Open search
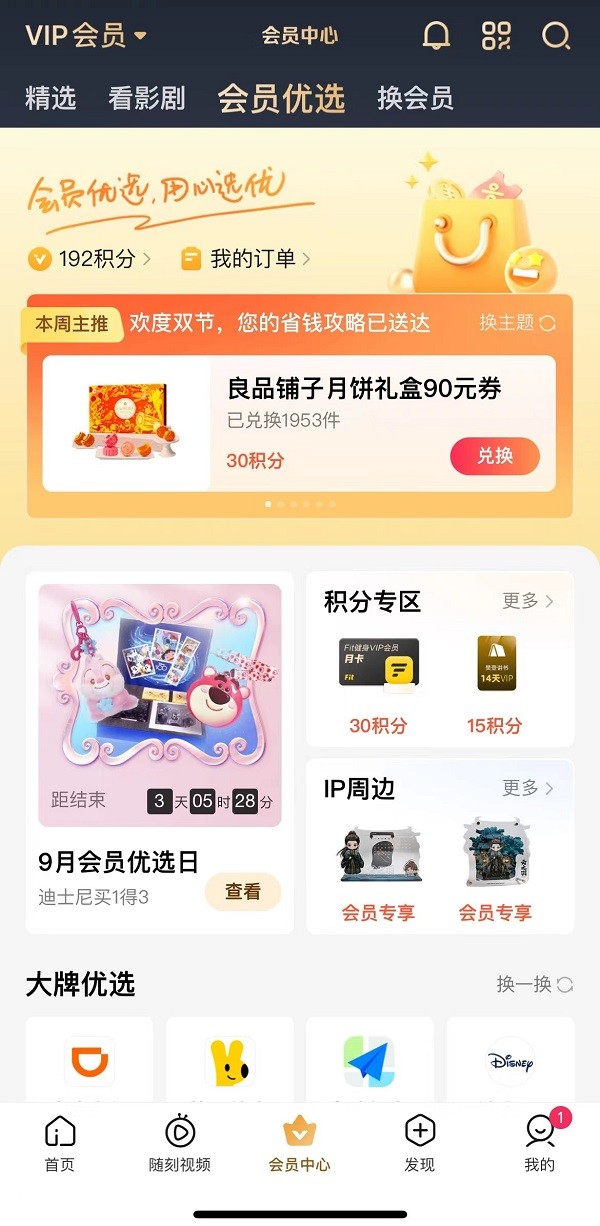600x1226 pixels. coord(555,36)
